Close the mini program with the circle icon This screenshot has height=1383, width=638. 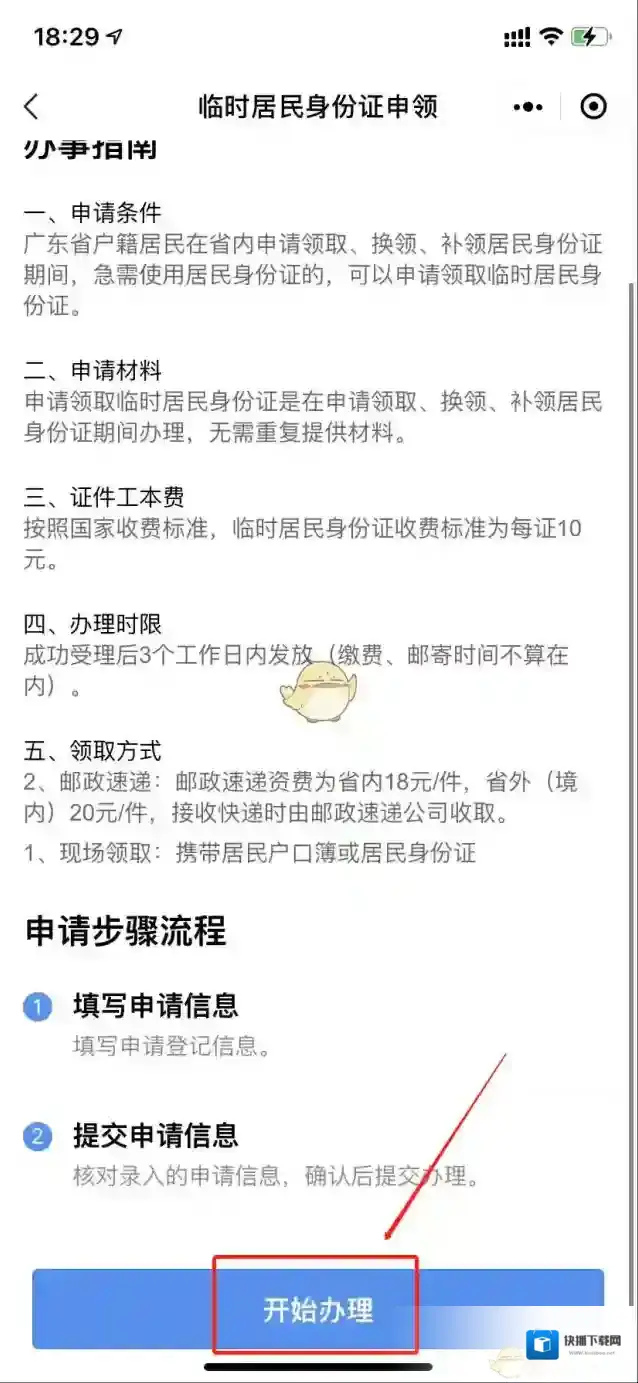594,107
